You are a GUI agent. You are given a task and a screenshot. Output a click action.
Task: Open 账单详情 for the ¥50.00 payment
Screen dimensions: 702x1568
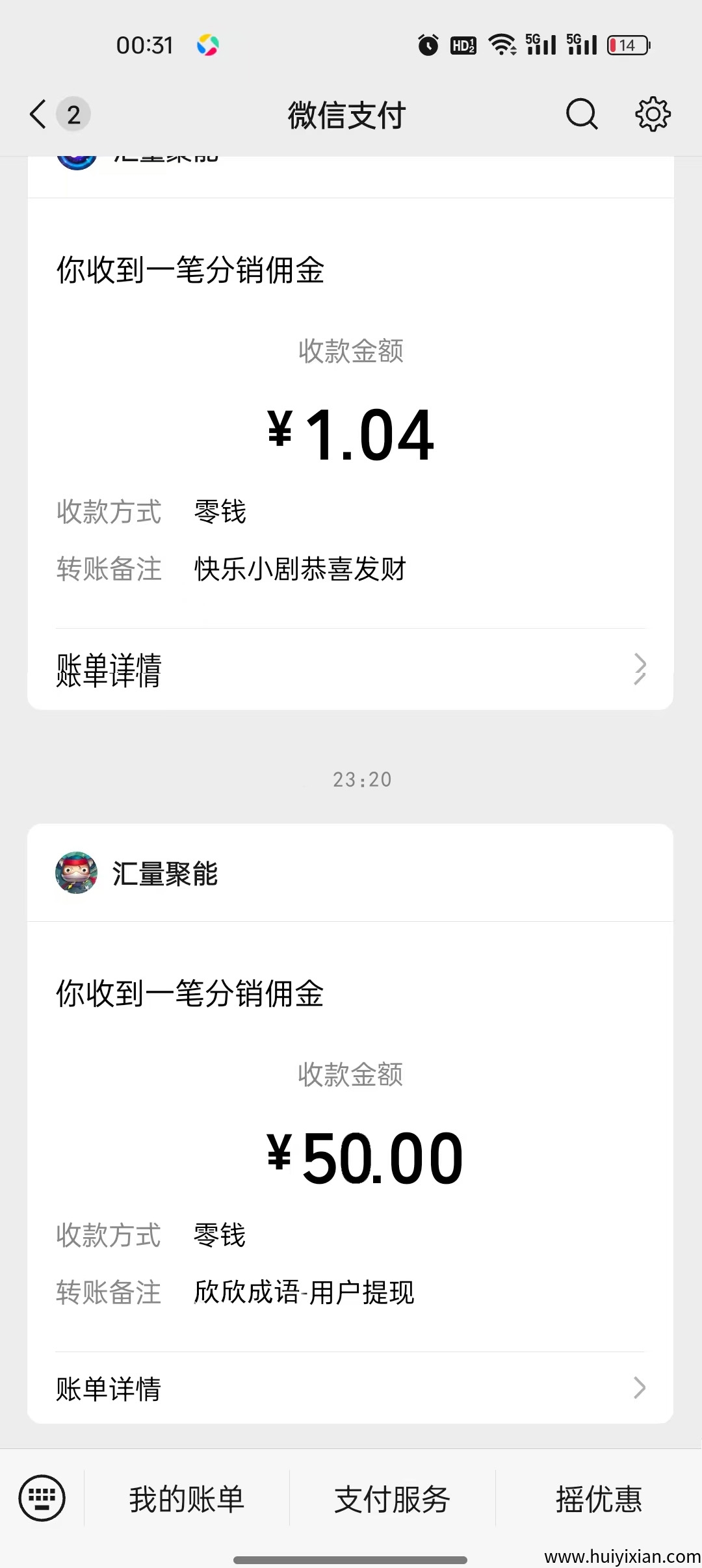pos(350,1389)
